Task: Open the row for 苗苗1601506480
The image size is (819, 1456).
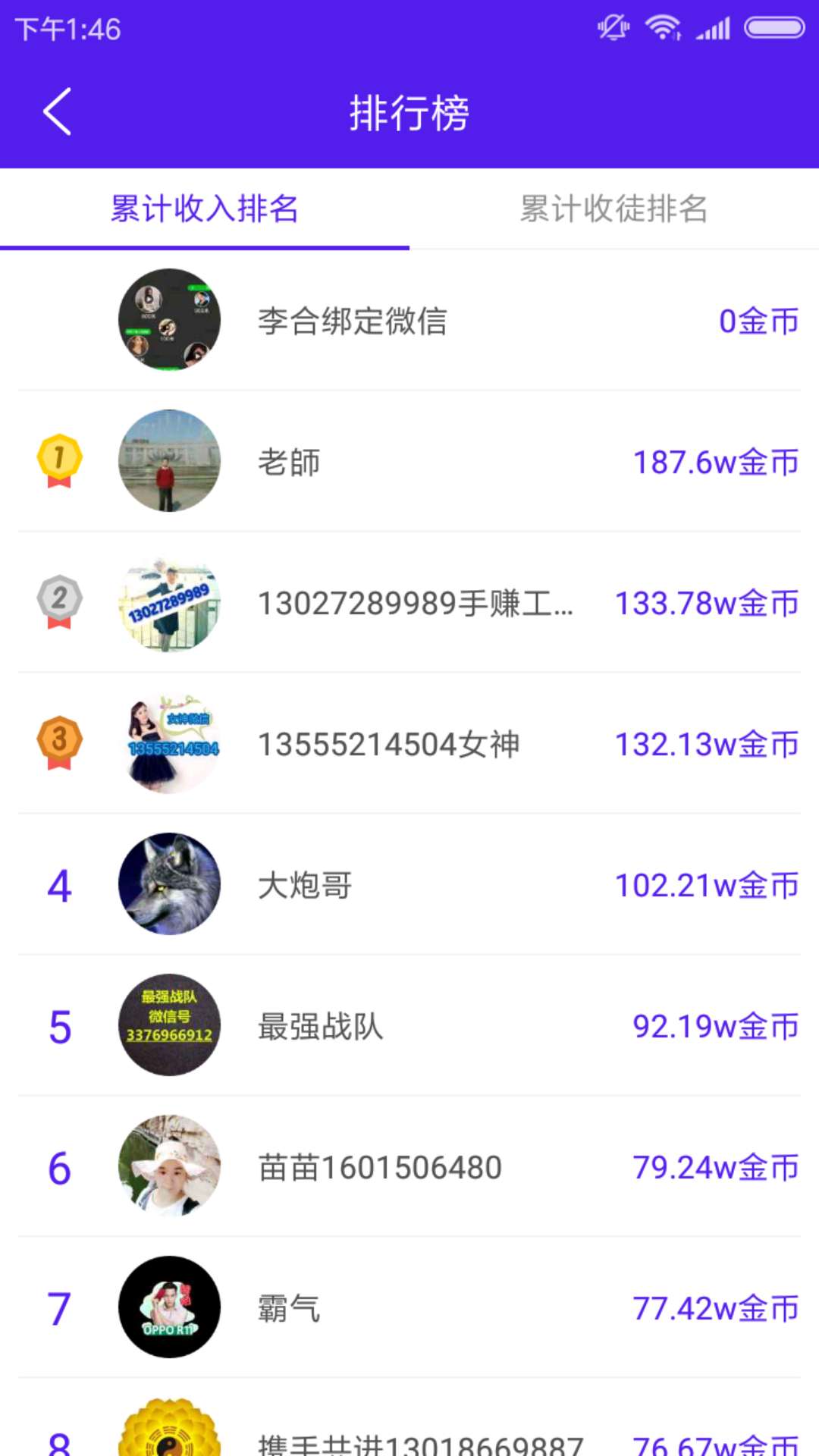Action: (x=409, y=1167)
